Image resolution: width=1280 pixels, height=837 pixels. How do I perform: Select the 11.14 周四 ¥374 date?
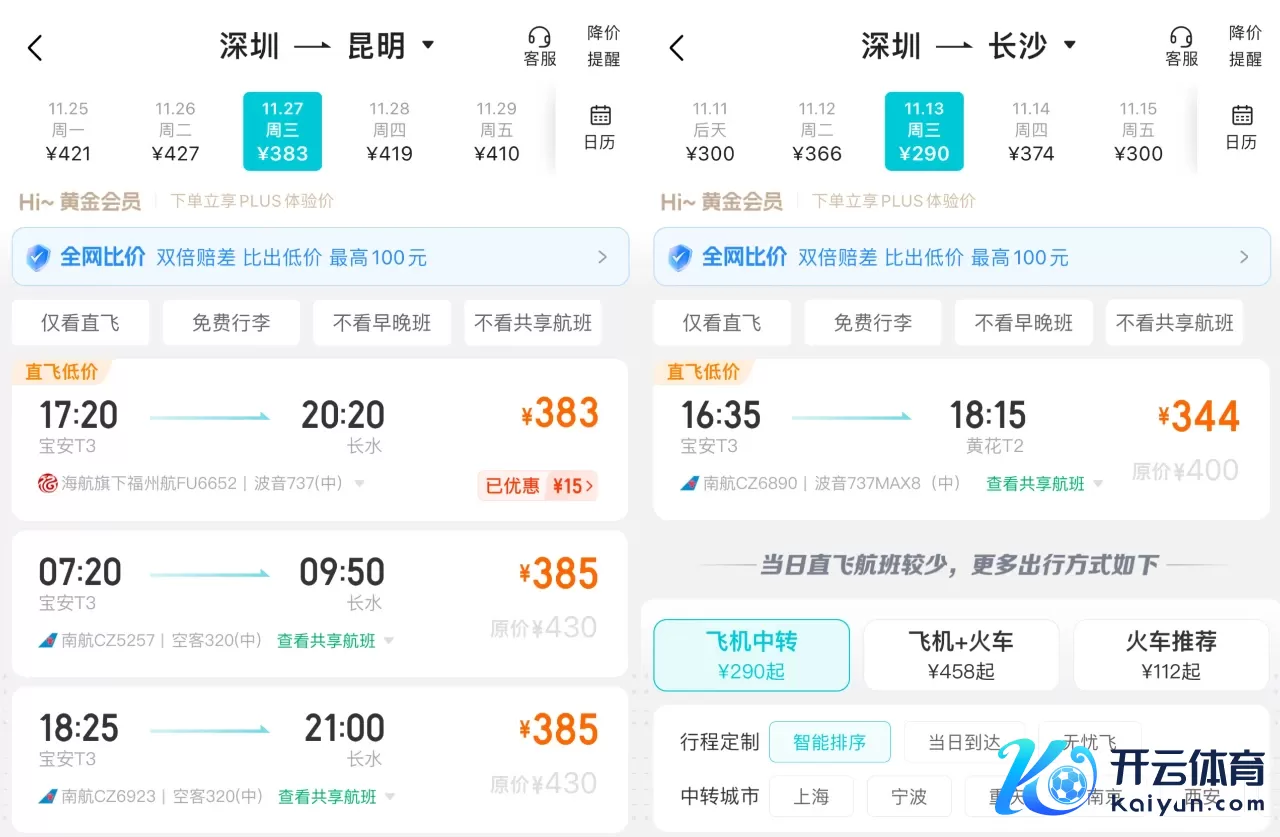pyautogui.click(x=1031, y=131)
